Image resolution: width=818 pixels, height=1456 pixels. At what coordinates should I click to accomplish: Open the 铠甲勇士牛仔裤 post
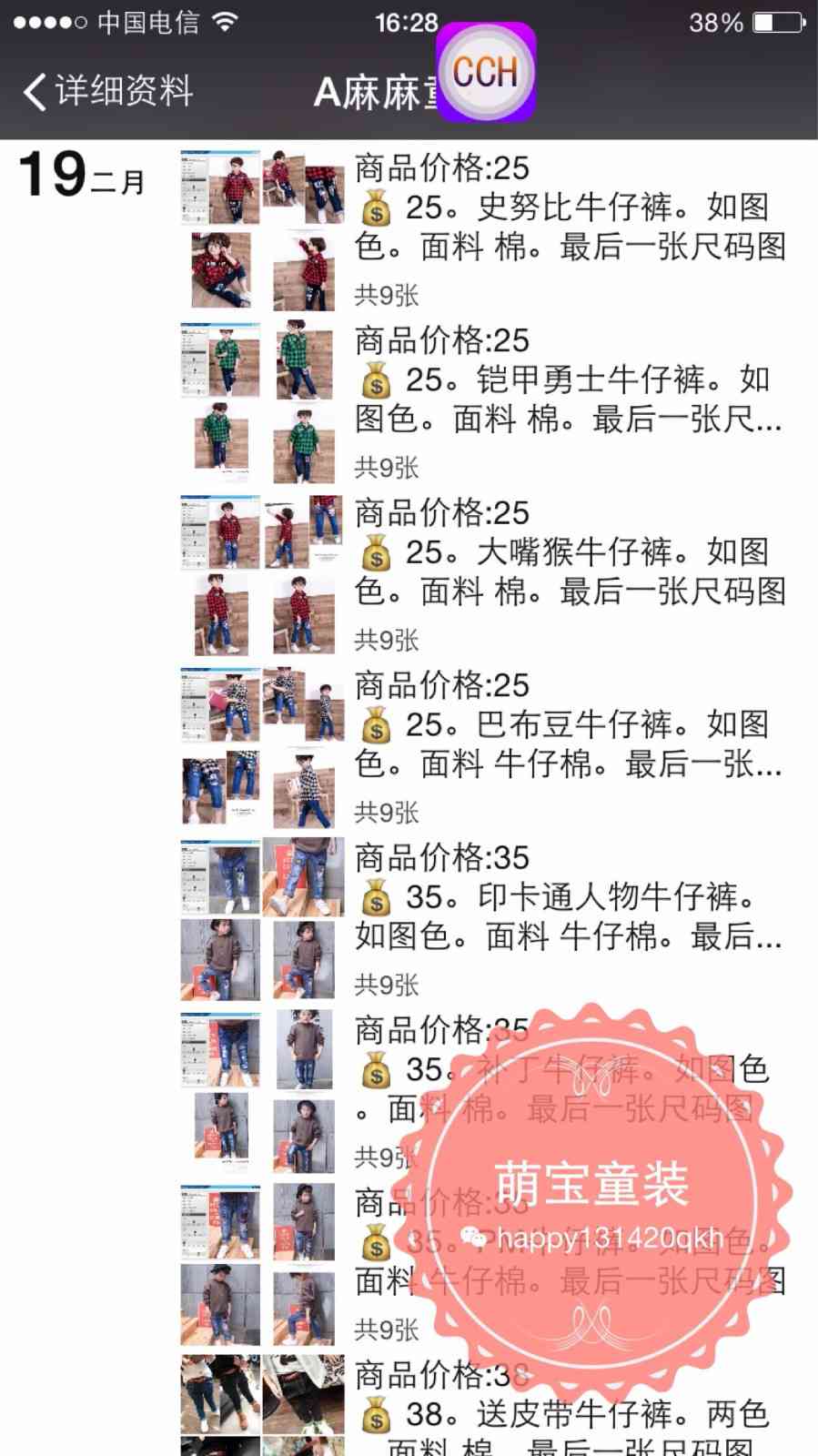pyautogui.click(x=569, y=399)
